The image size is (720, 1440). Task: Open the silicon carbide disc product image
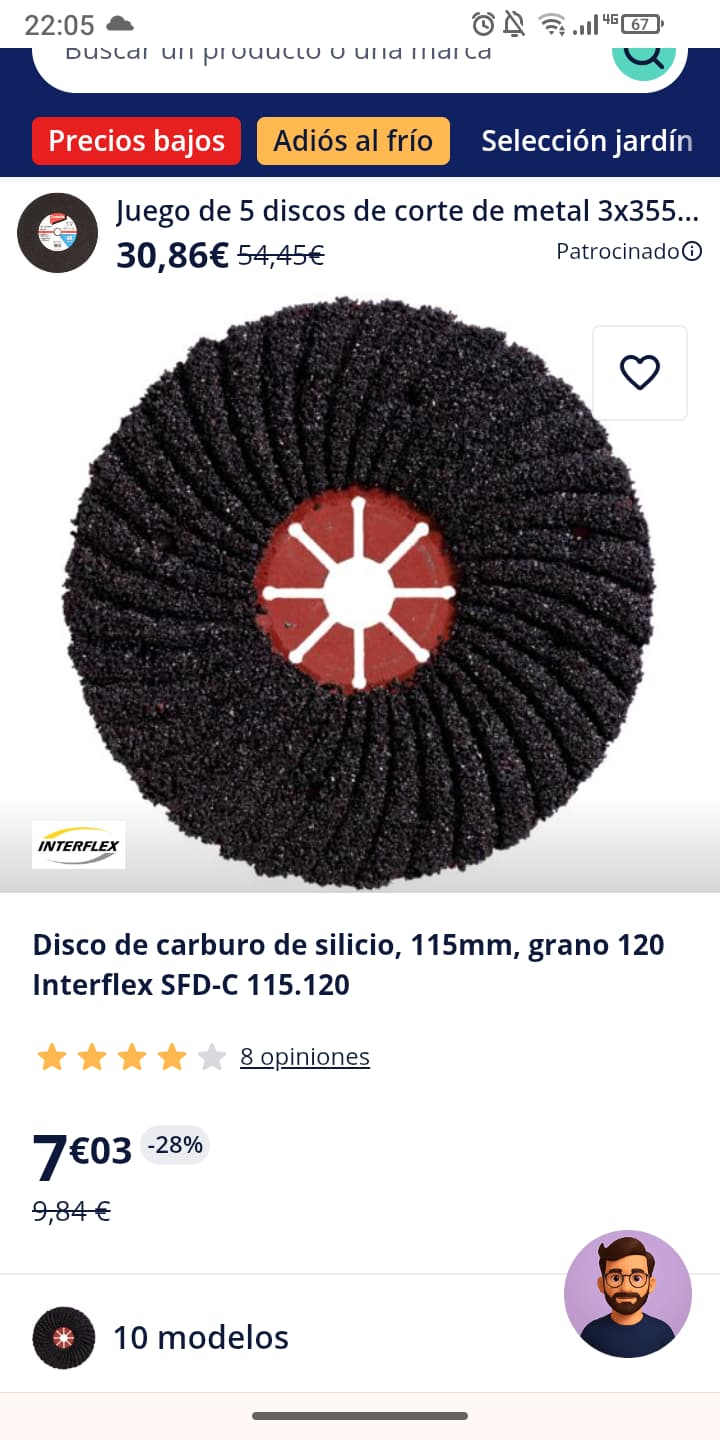click(358, 592)
